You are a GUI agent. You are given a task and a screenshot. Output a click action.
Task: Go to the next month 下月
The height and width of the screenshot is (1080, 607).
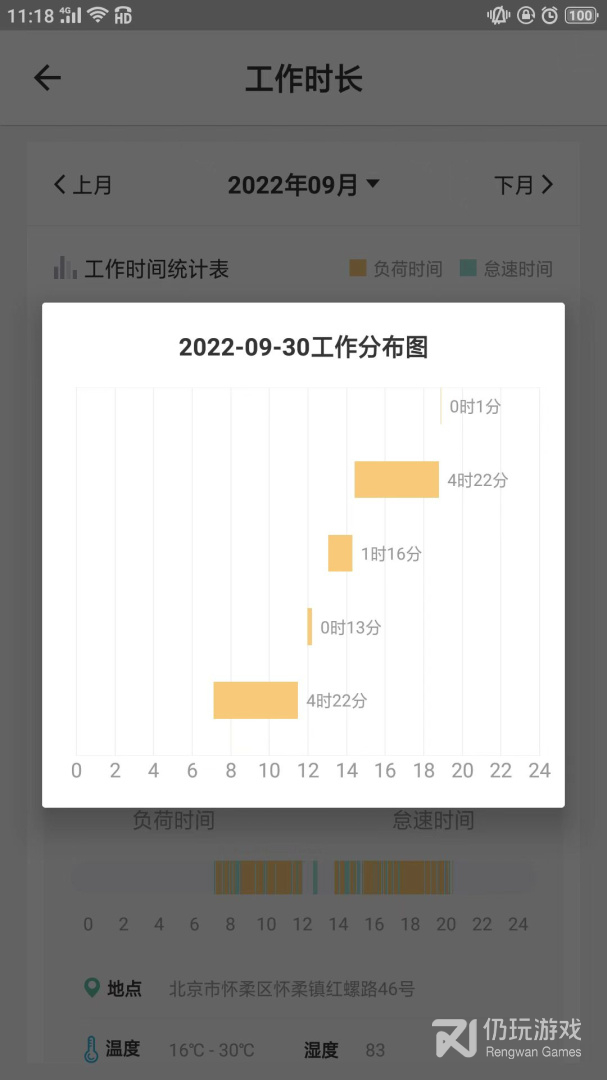523,185
